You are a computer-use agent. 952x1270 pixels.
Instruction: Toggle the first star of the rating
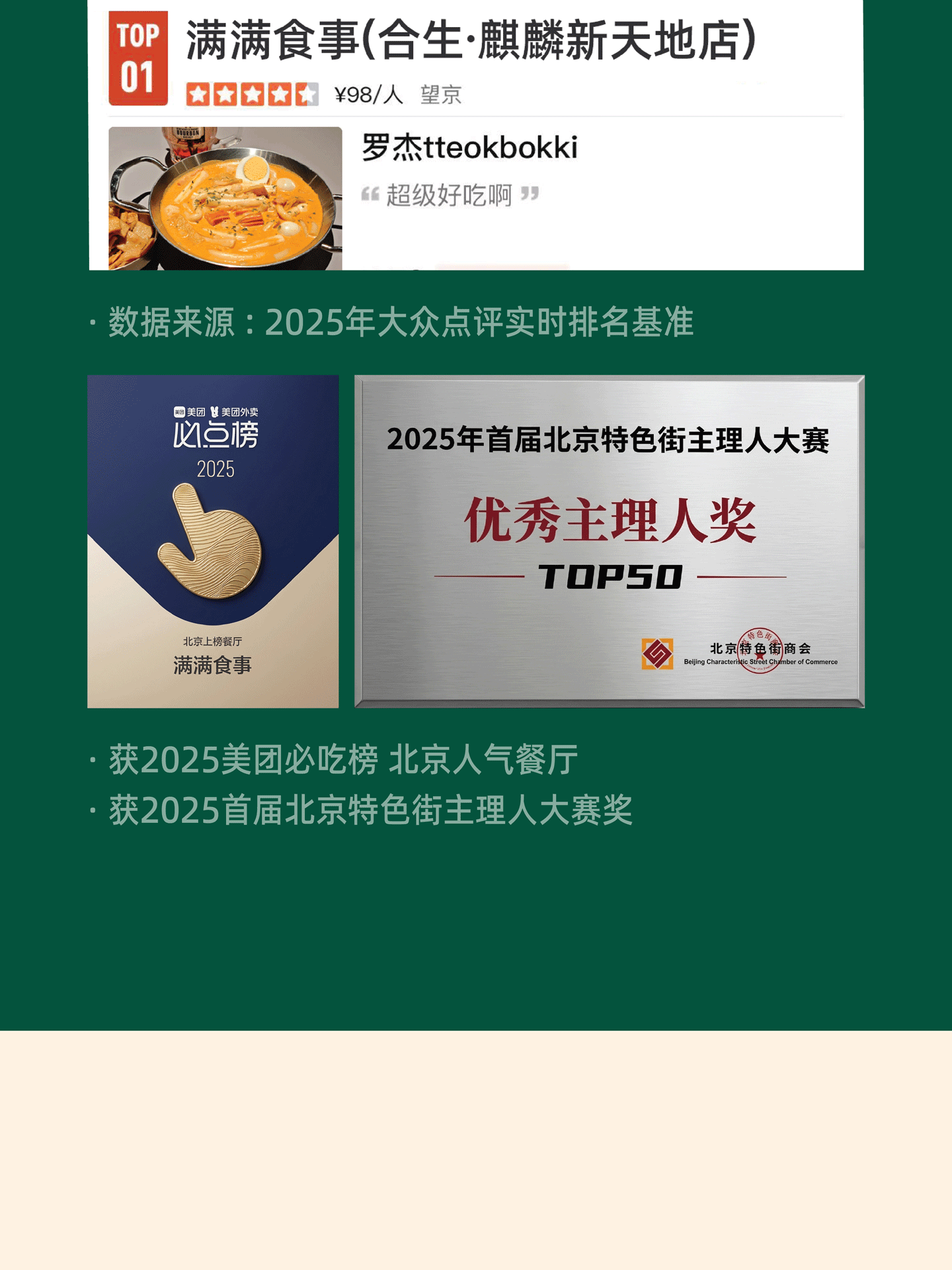(200, 93)
